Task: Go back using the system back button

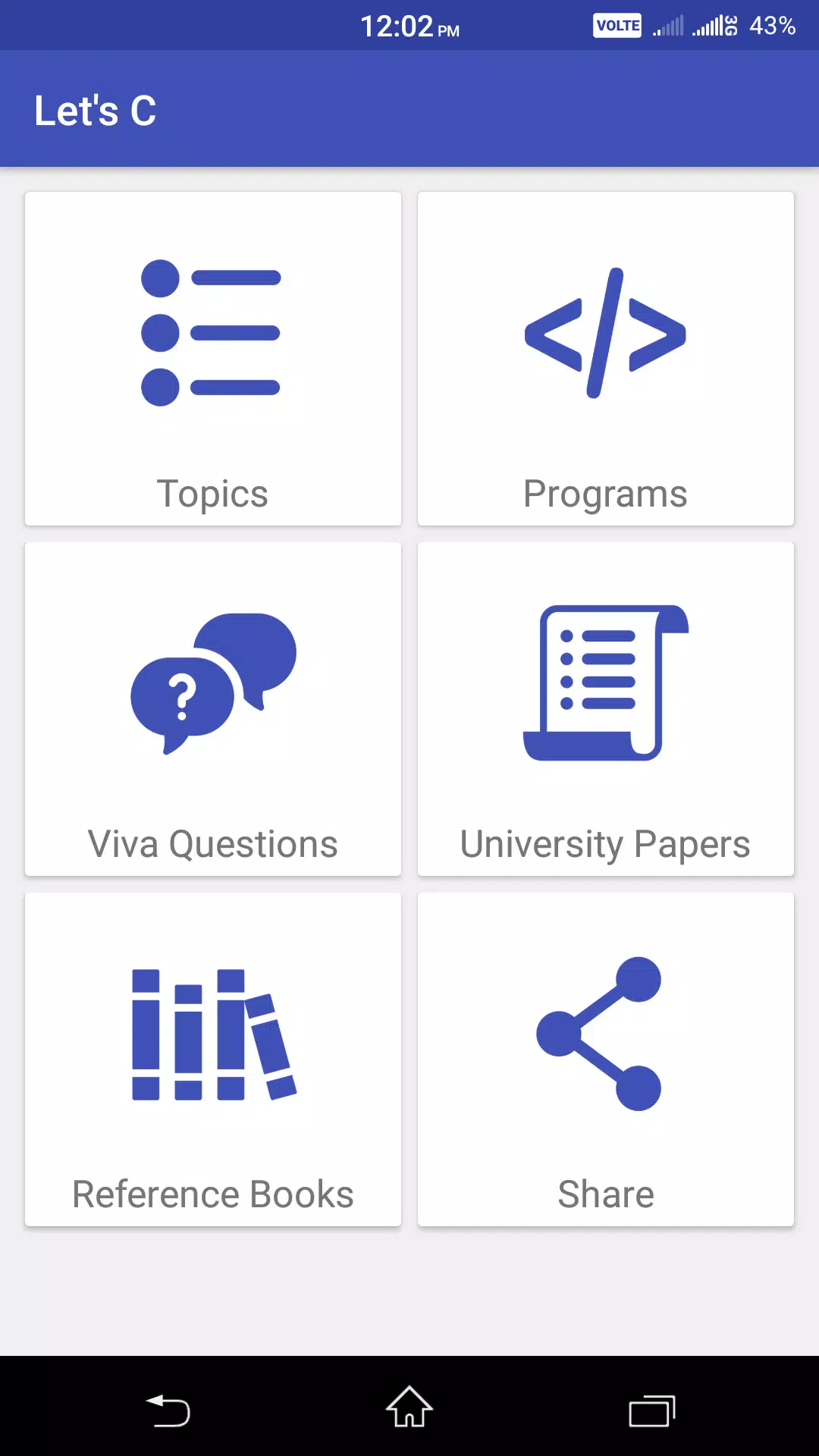Action: tap(168, 1410)
